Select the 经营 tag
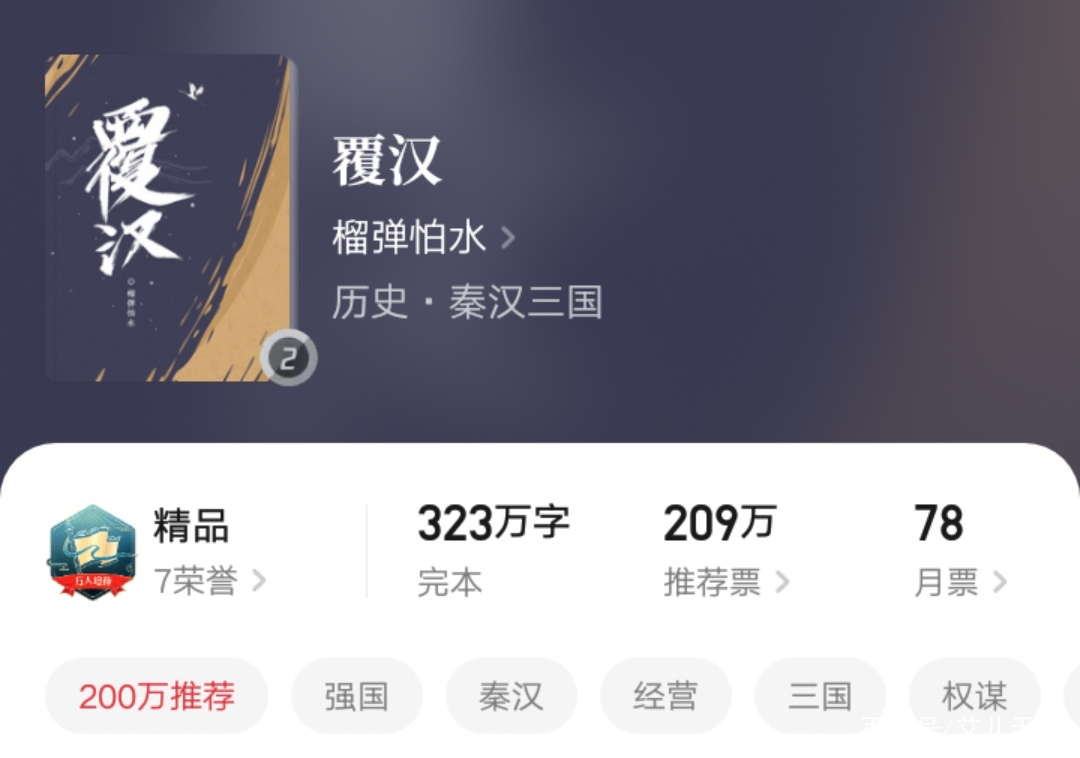This screenshot has width=1080, height=758. tap(665, 696)
